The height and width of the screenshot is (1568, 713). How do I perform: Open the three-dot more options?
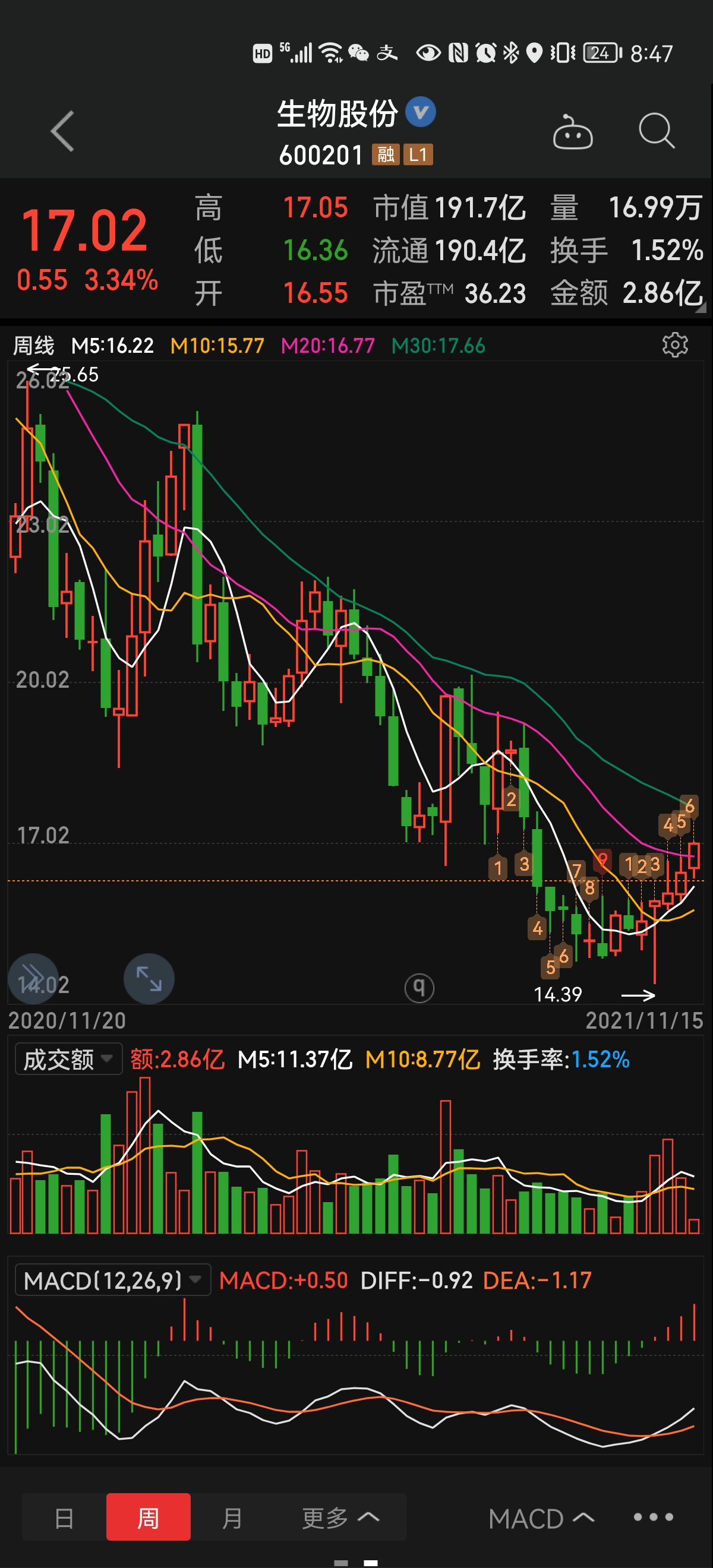click(654, 1517)
